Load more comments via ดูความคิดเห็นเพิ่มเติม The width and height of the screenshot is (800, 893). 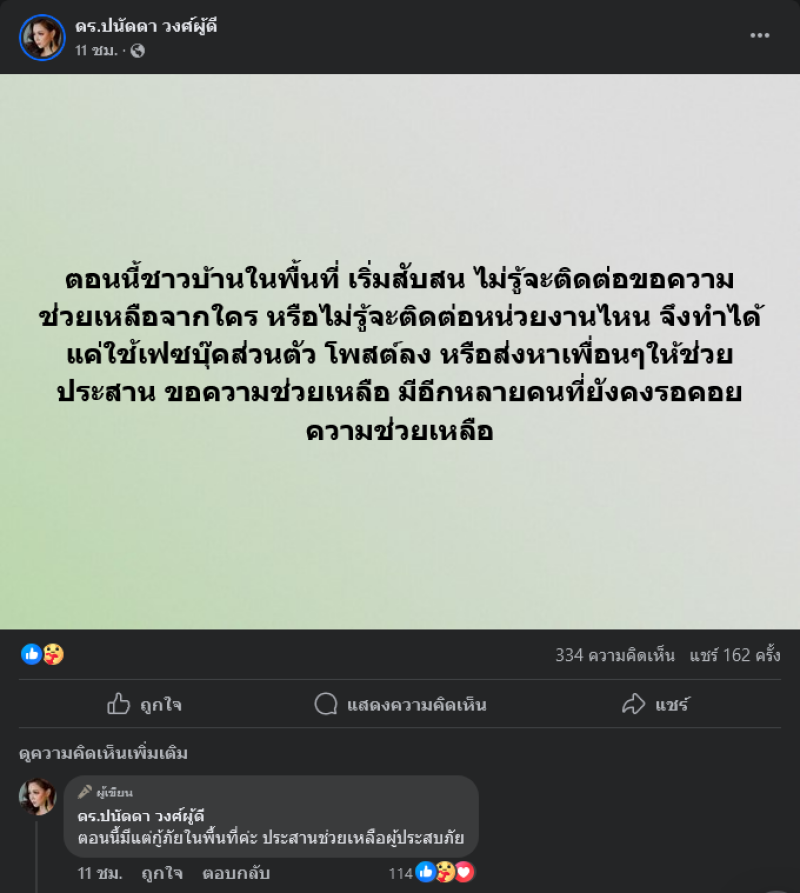(x=103, y=753)
